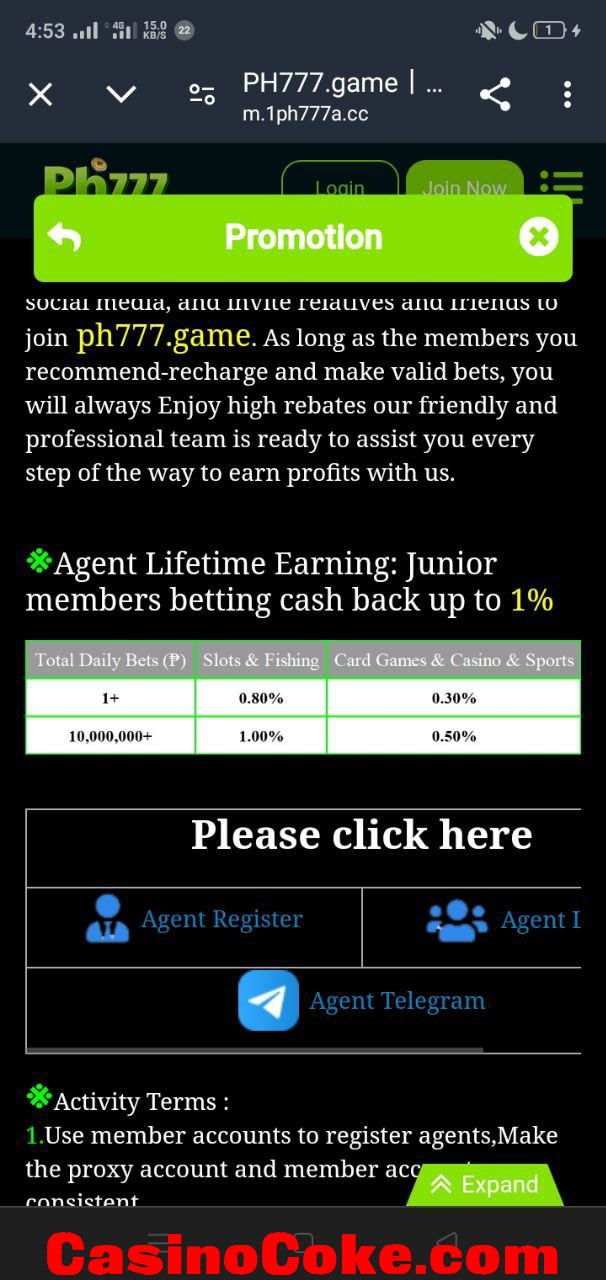Open the ph777.game link

coord(163,335)
